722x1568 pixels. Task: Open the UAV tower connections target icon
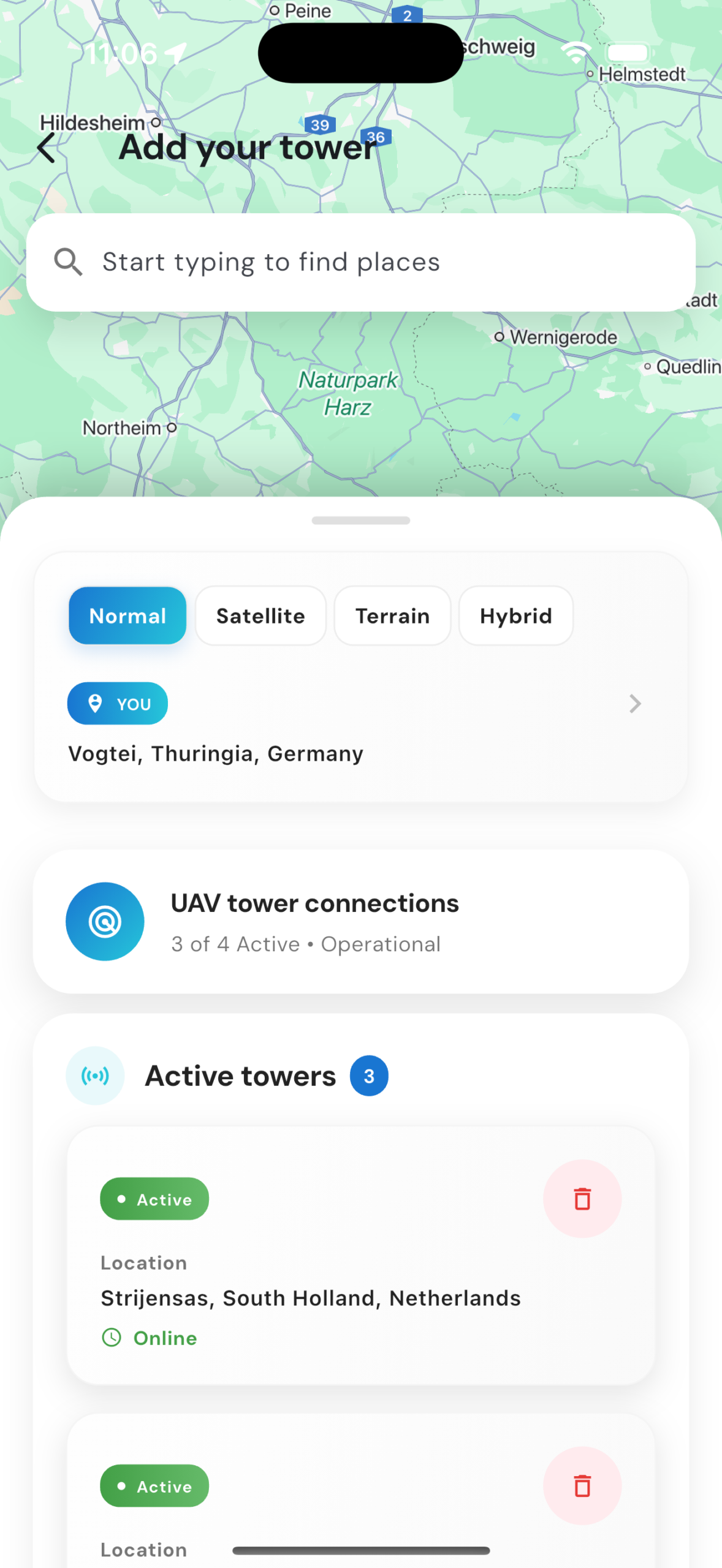tap(104, 921)
